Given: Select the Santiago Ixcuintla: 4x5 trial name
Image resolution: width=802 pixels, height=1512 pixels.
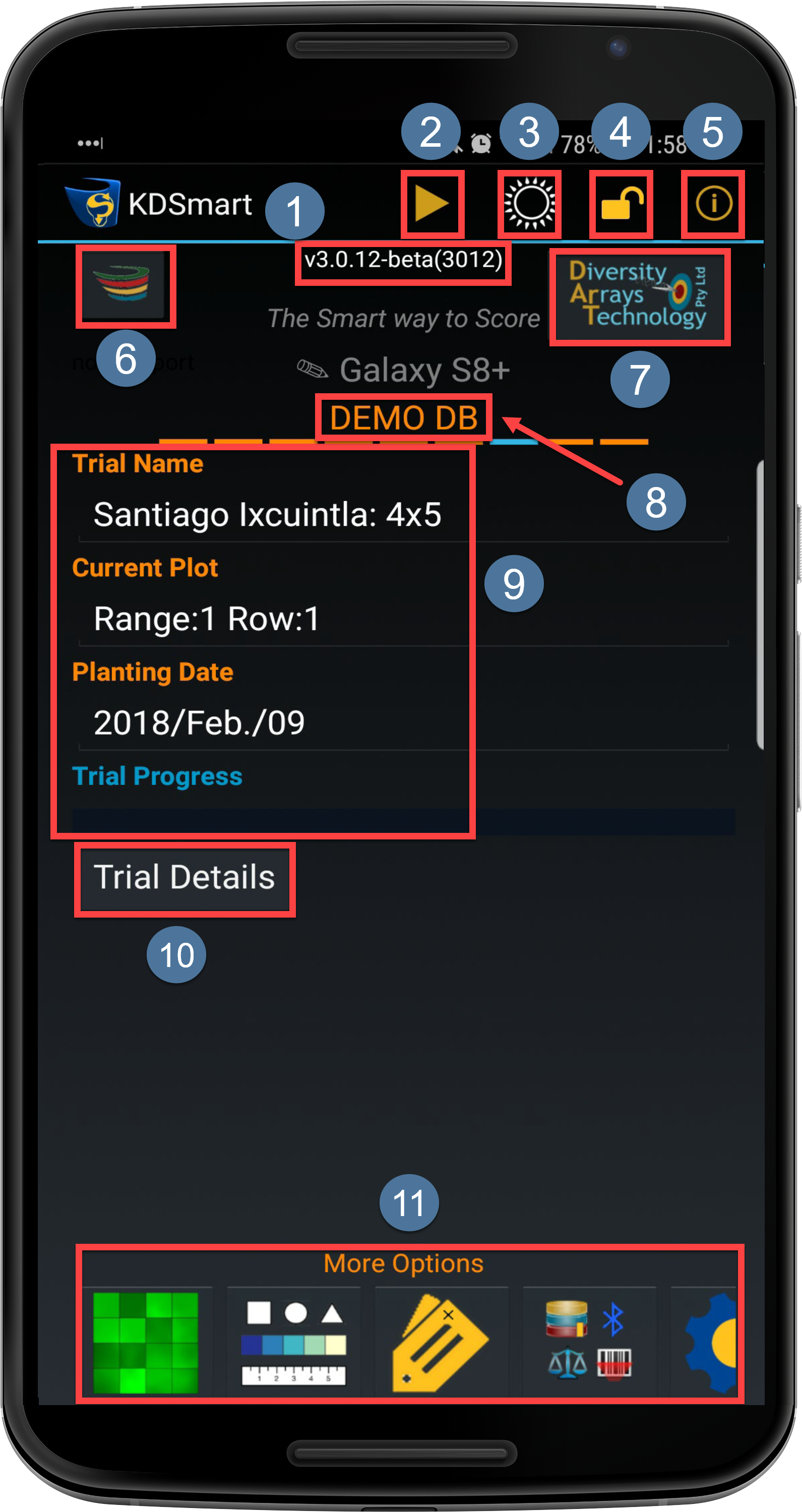Looking at the screenshot, I should (268, 515).
